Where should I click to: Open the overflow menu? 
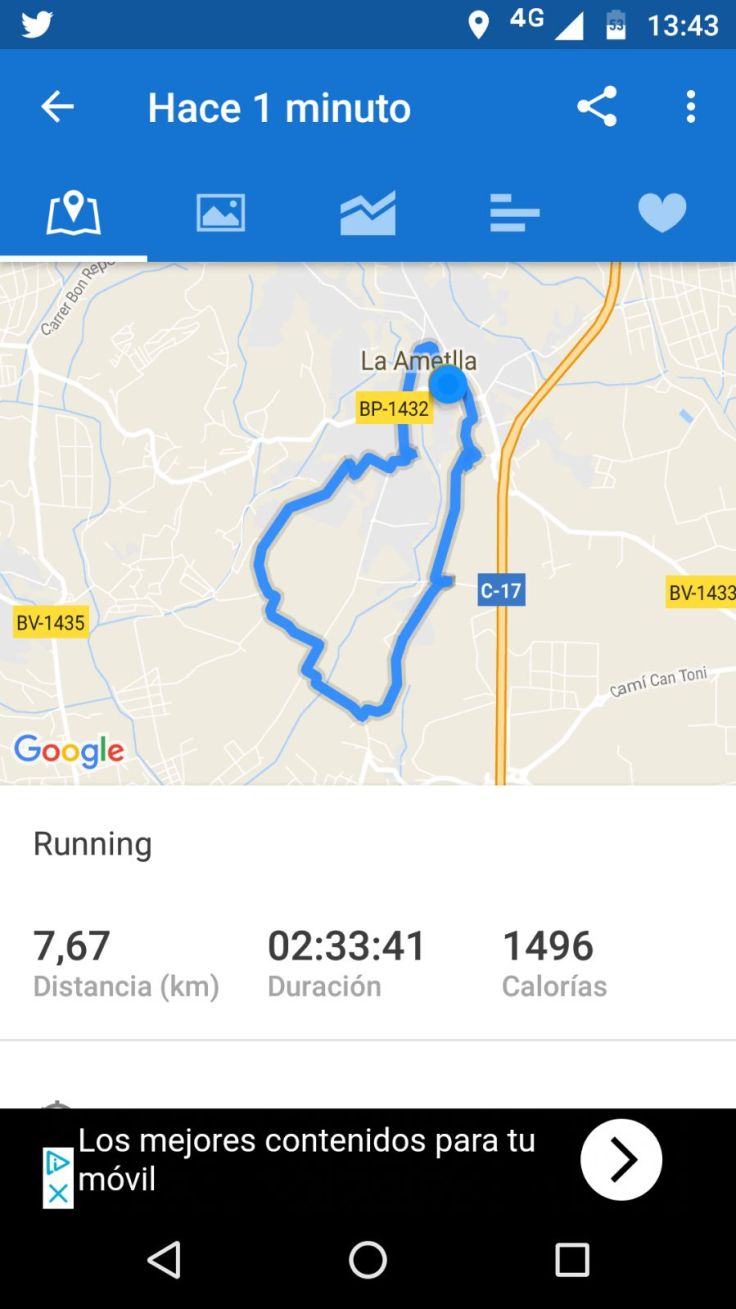tap(690, 107)
